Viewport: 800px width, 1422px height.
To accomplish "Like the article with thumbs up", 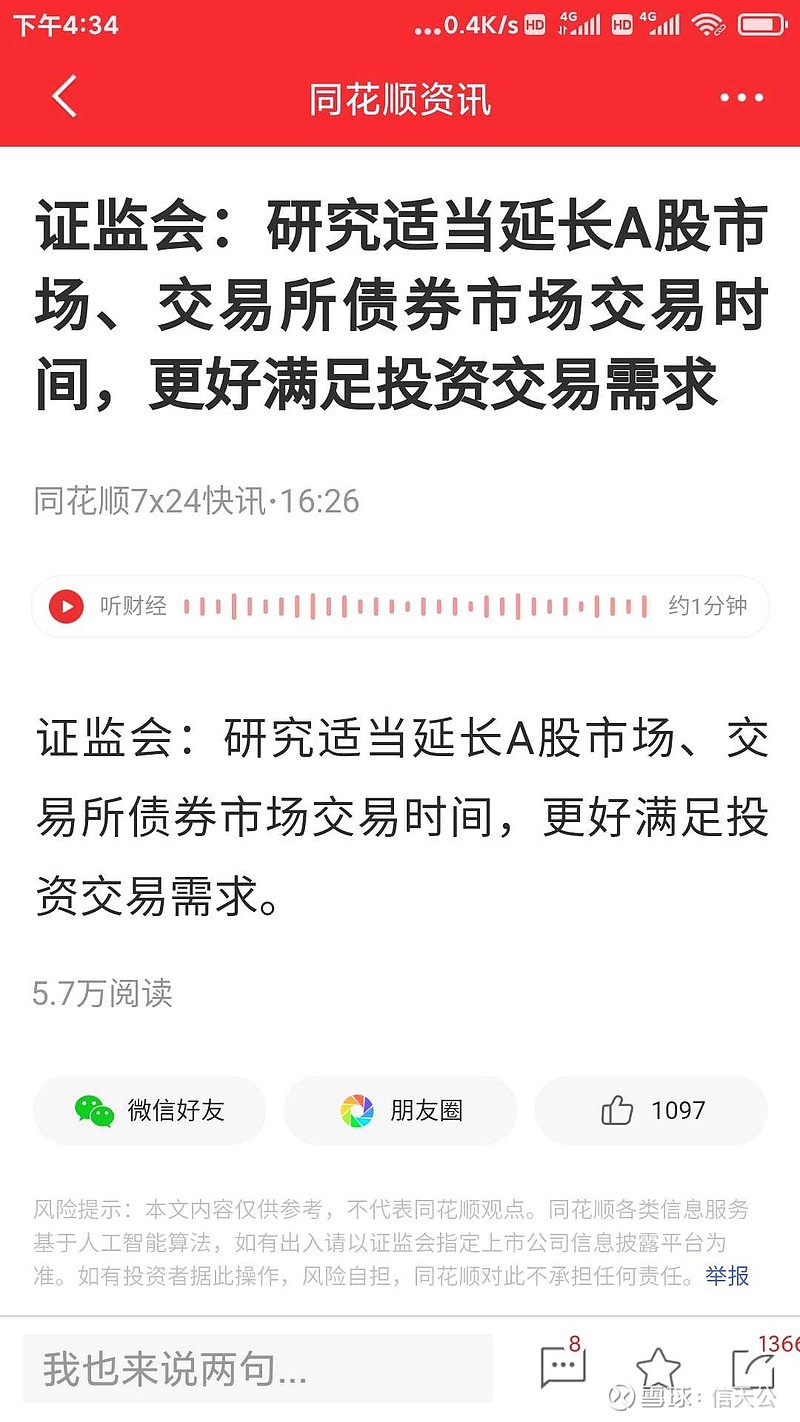I will 651,1110.
